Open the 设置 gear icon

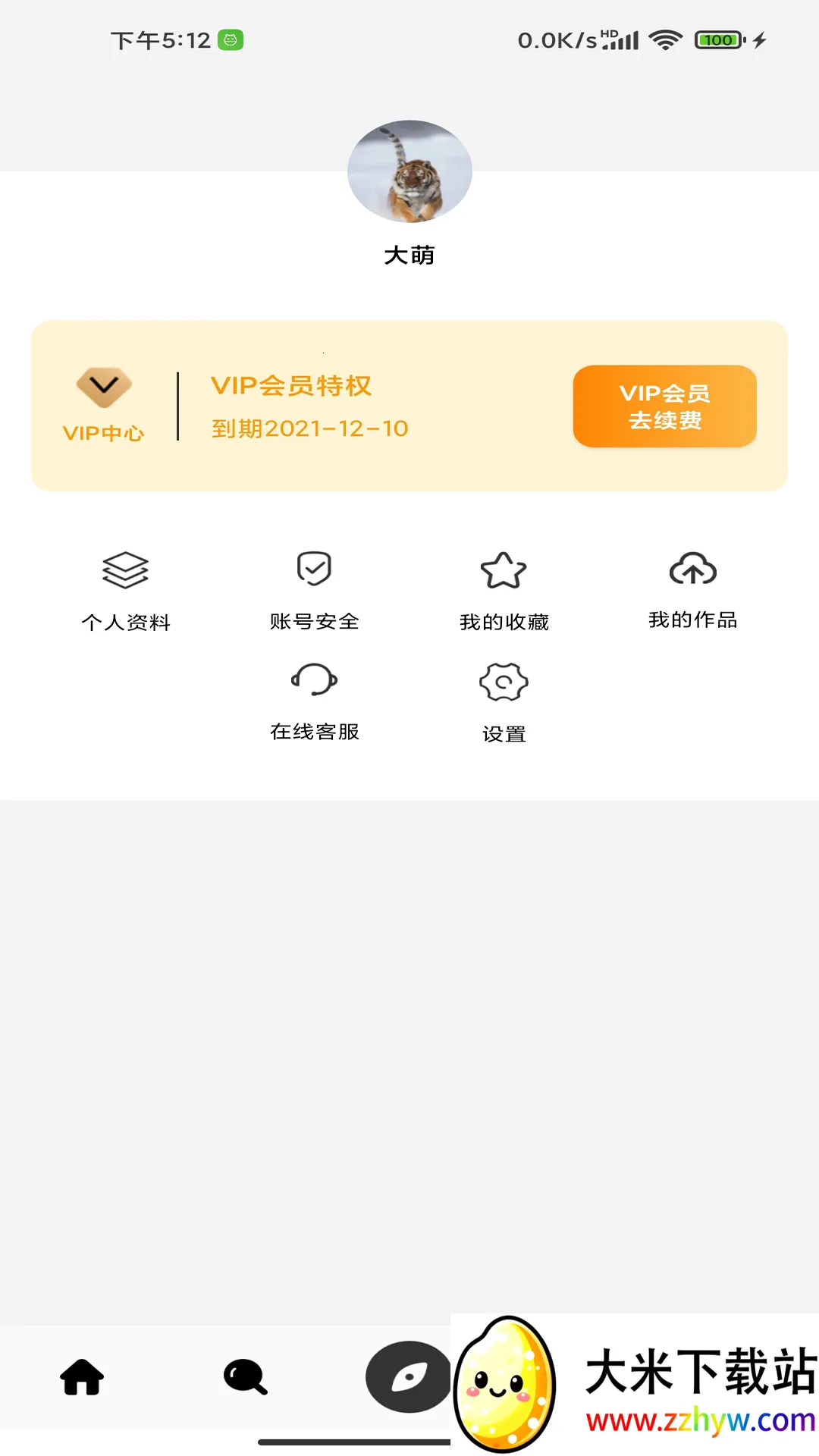(x=504, y=682)
